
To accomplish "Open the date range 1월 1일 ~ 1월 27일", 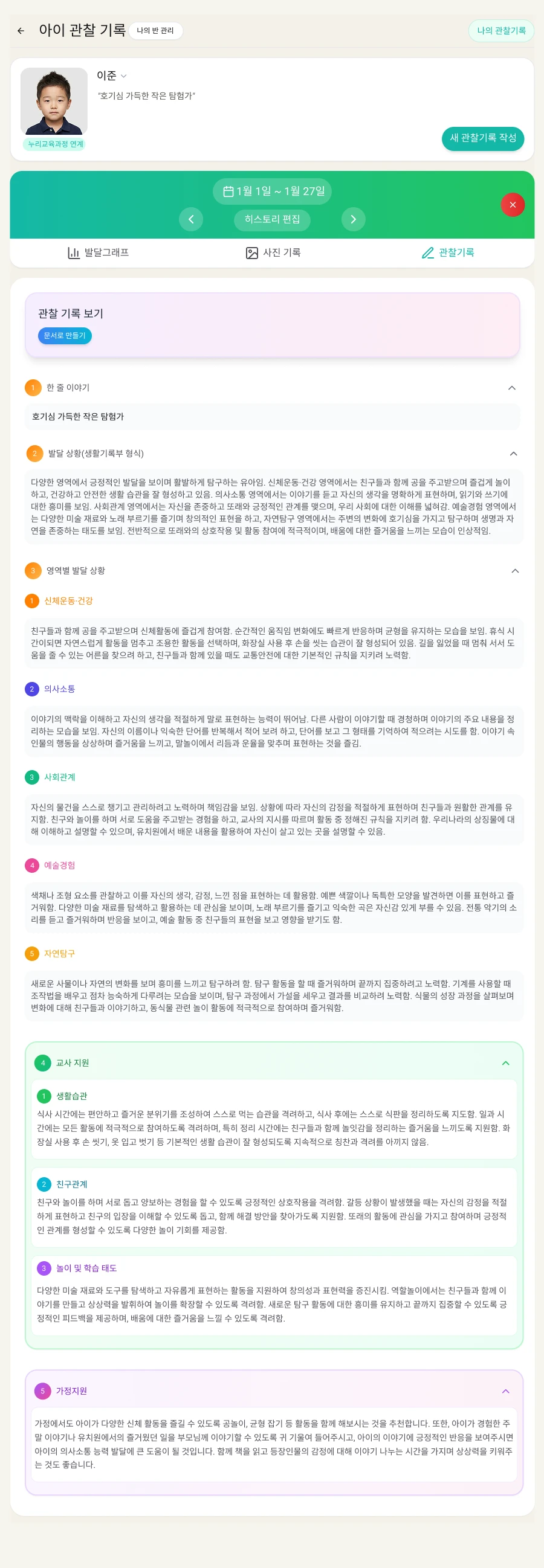I will (x=273, y=191).
